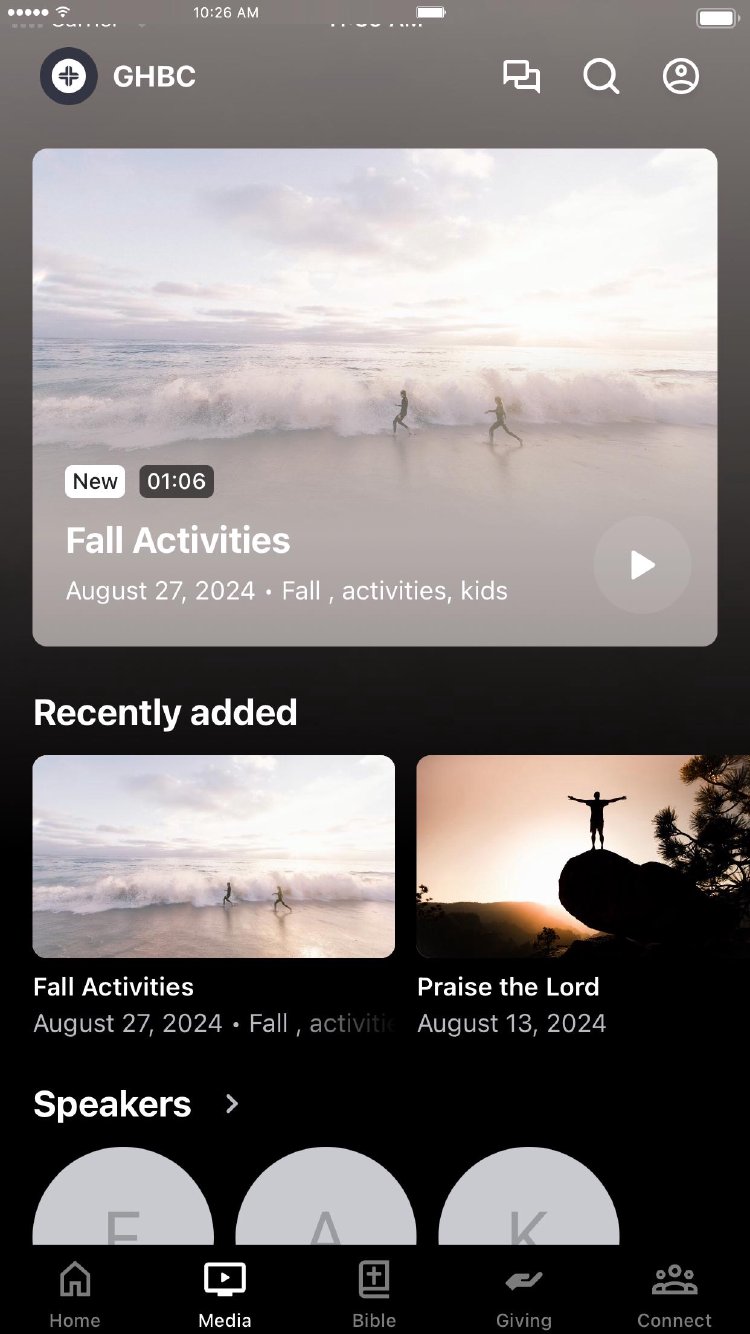View speaker with initial K
Screen dimensions: 750x1334
529,1200
